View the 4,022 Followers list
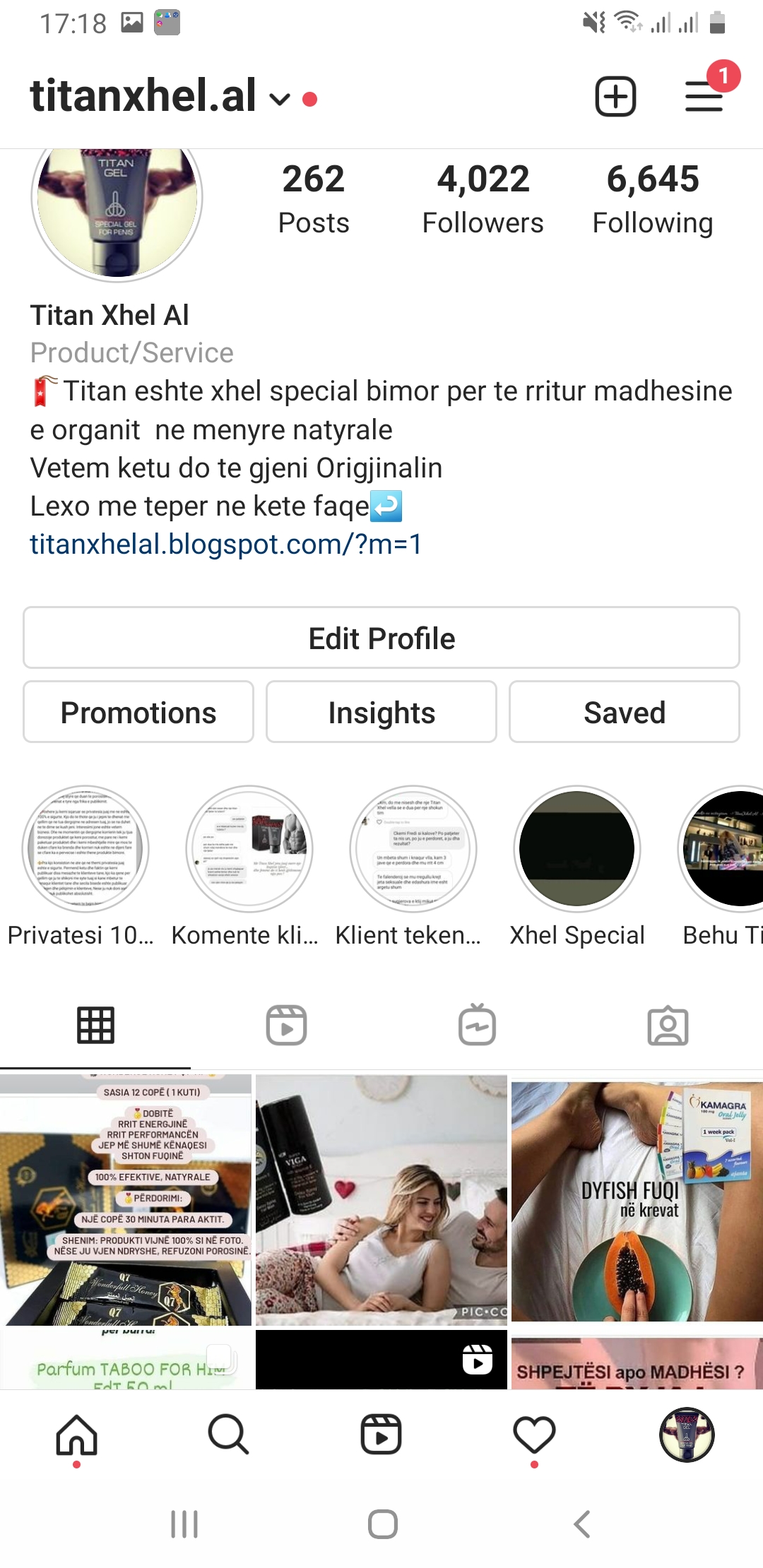Screen dimensions: 763x1568 point(483,198)
